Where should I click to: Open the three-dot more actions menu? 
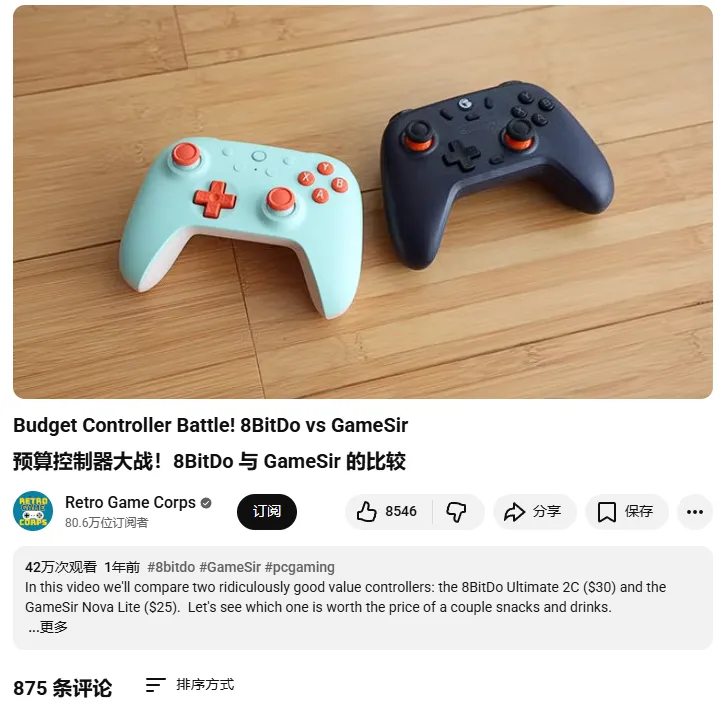[x=695, y=511]
